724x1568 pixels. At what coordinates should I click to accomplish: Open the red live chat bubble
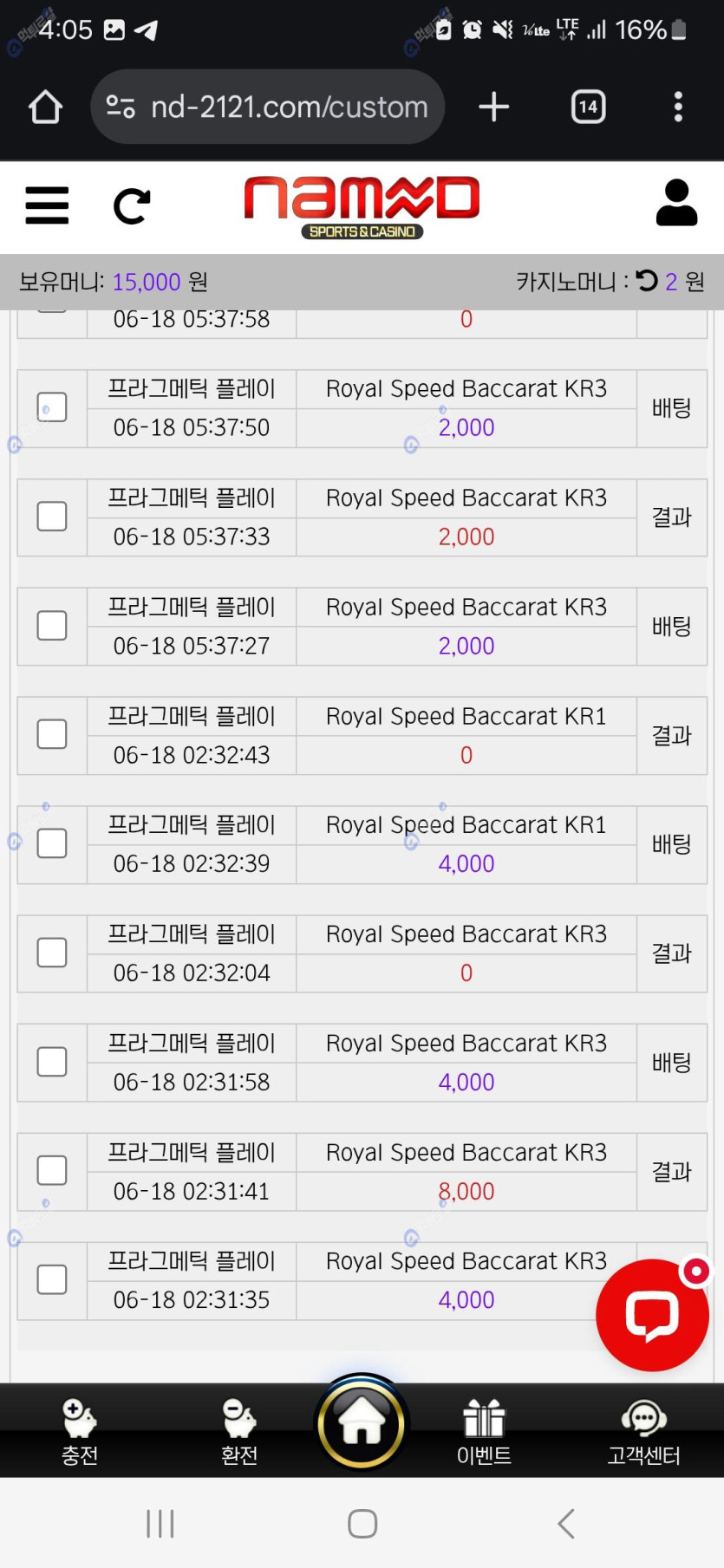coord(652,1315)
